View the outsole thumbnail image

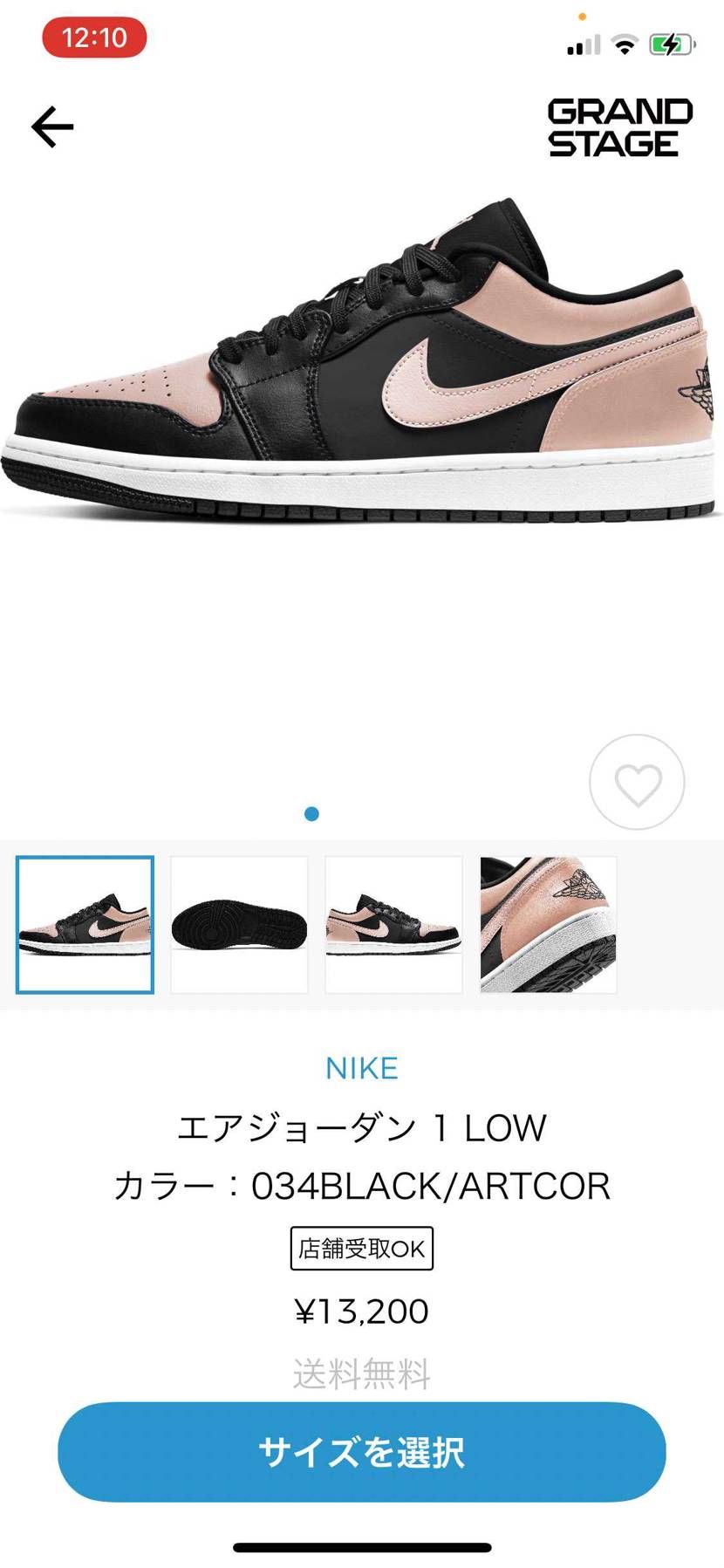239,925
